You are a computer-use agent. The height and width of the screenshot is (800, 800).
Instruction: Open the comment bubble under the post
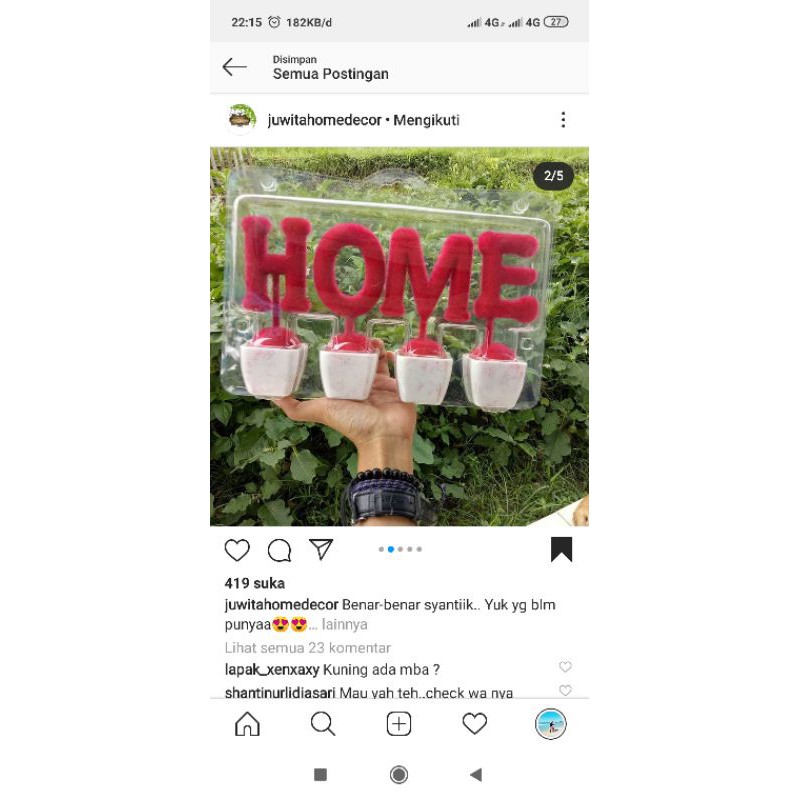tap(280, 550)
